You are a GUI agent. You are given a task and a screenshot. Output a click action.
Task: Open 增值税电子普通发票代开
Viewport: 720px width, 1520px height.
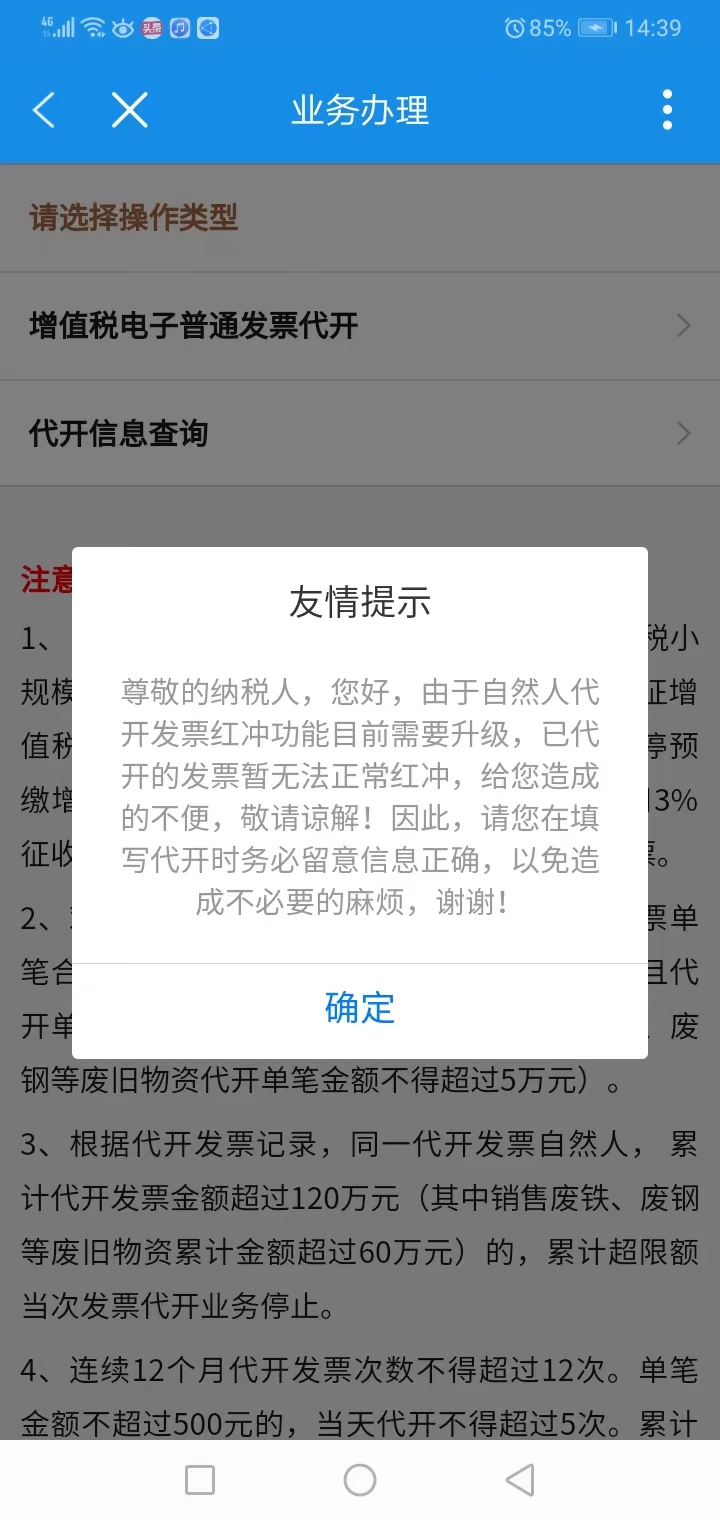point(360,326)
